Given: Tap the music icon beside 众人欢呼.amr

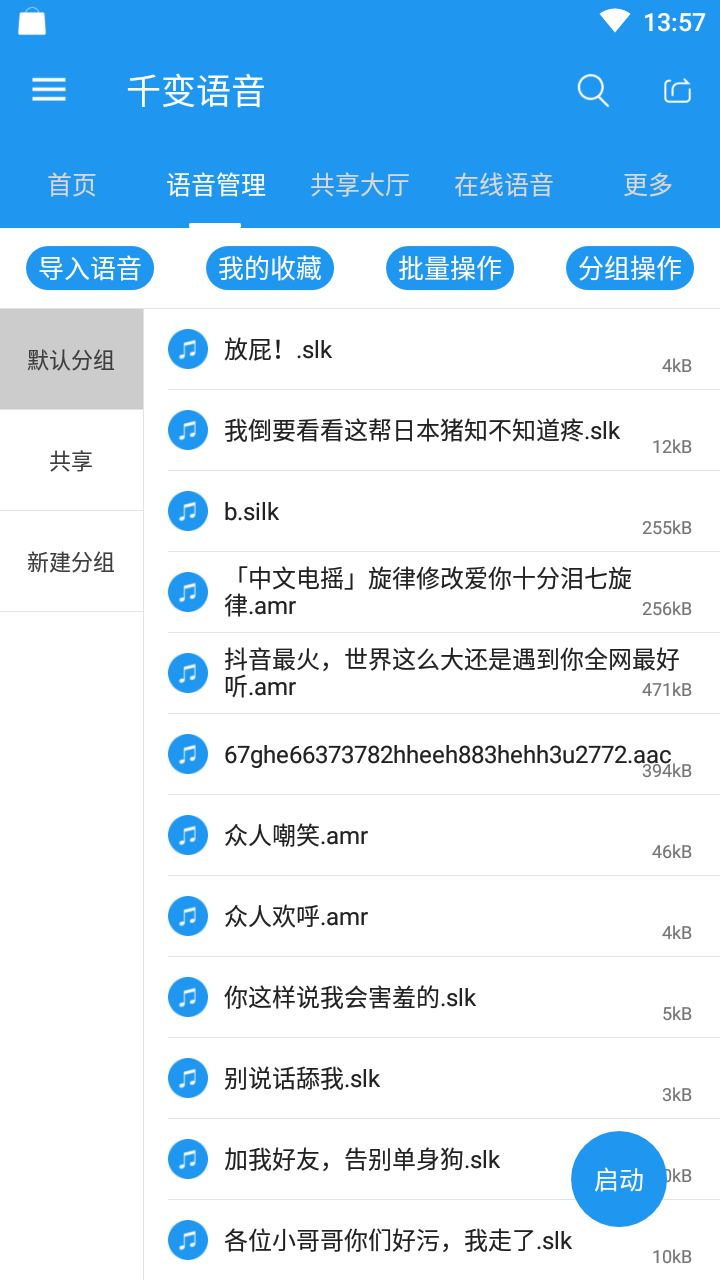Looking at the screenshot, I should tap(187, 916).
